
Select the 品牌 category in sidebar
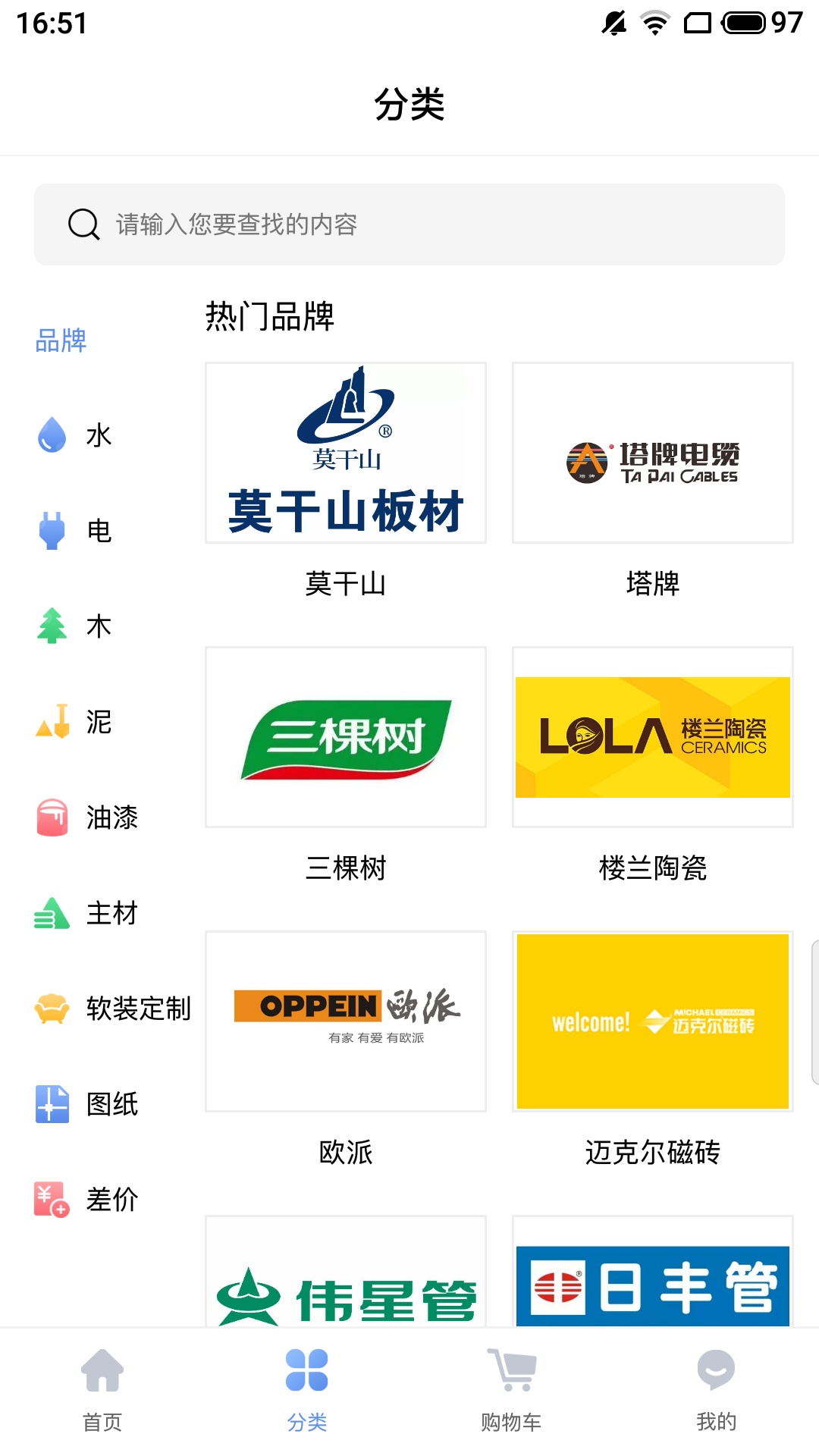[61, 340]
